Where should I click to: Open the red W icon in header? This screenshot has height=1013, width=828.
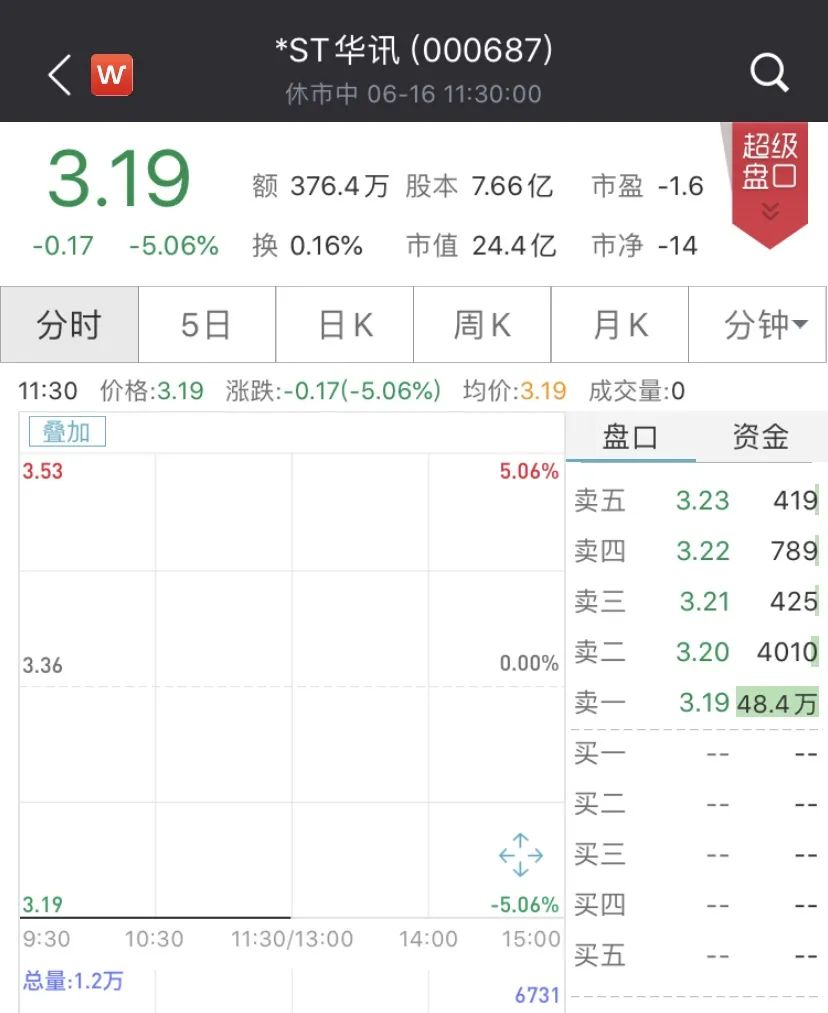111,75
